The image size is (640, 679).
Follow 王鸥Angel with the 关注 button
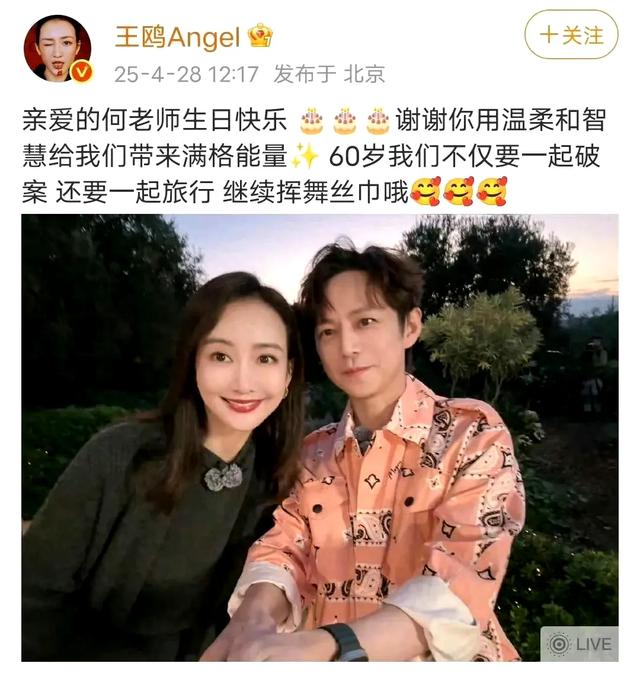[571, 36]
